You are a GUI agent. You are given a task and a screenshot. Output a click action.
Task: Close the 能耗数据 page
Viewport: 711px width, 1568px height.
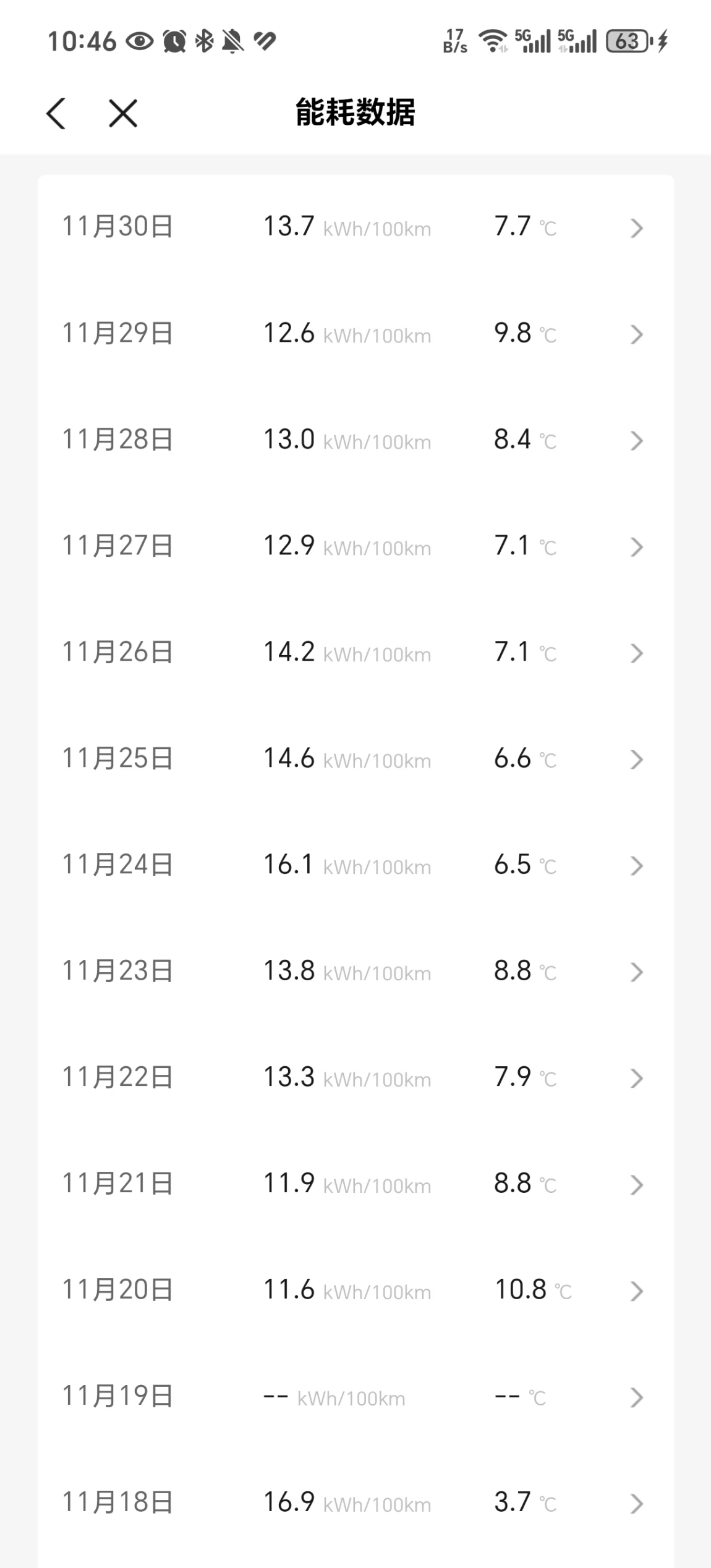(x=123, y=114)
